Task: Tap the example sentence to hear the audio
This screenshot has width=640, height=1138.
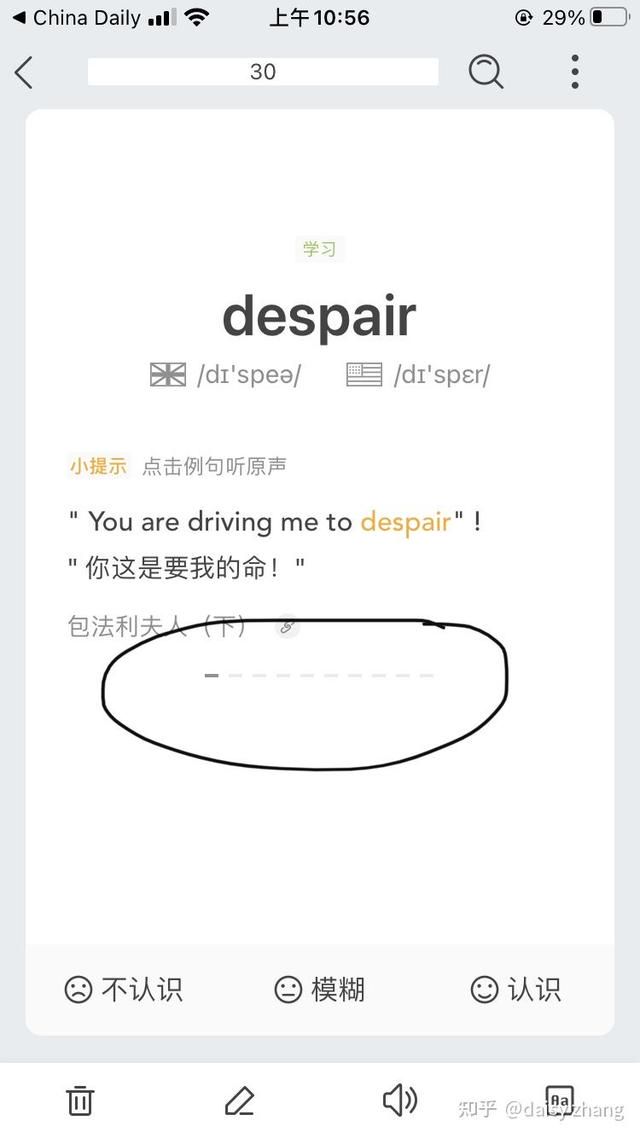Action: 275,522
